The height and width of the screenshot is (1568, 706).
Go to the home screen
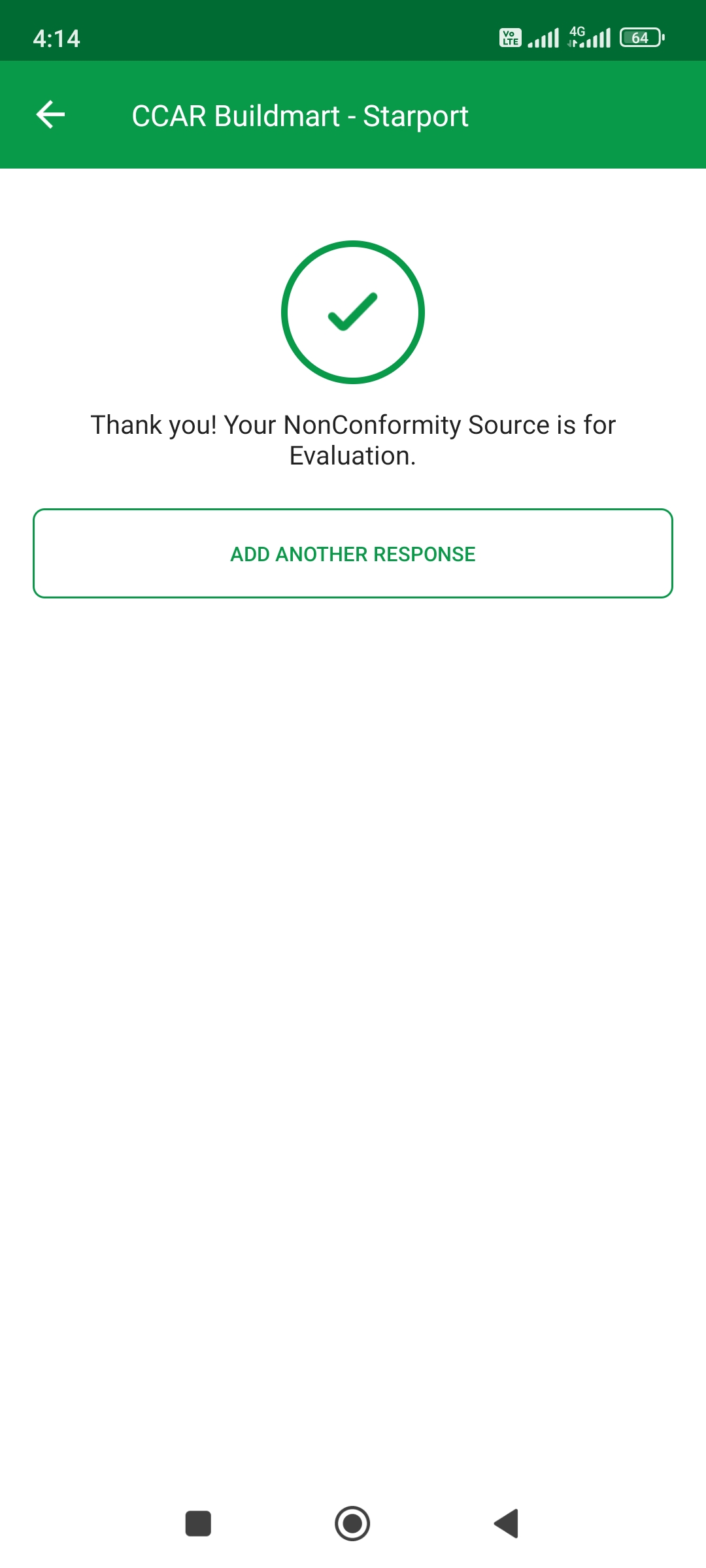point(352,1524)
